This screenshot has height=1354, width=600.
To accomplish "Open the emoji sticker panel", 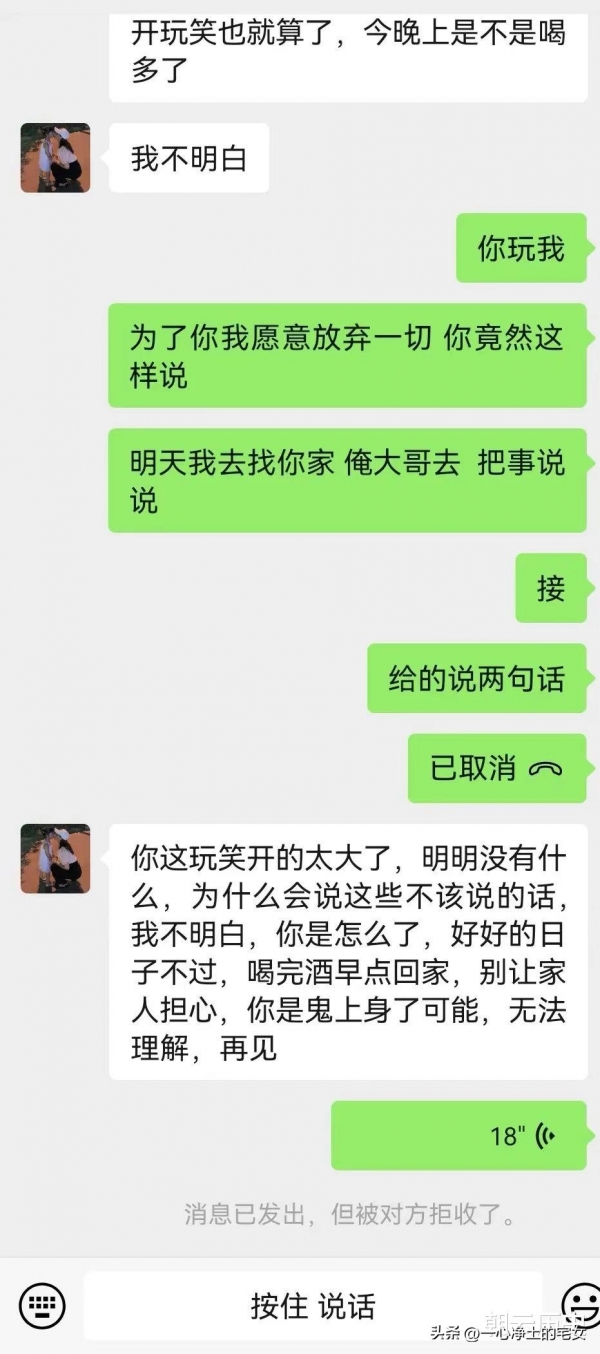I will coord(582,1305).
